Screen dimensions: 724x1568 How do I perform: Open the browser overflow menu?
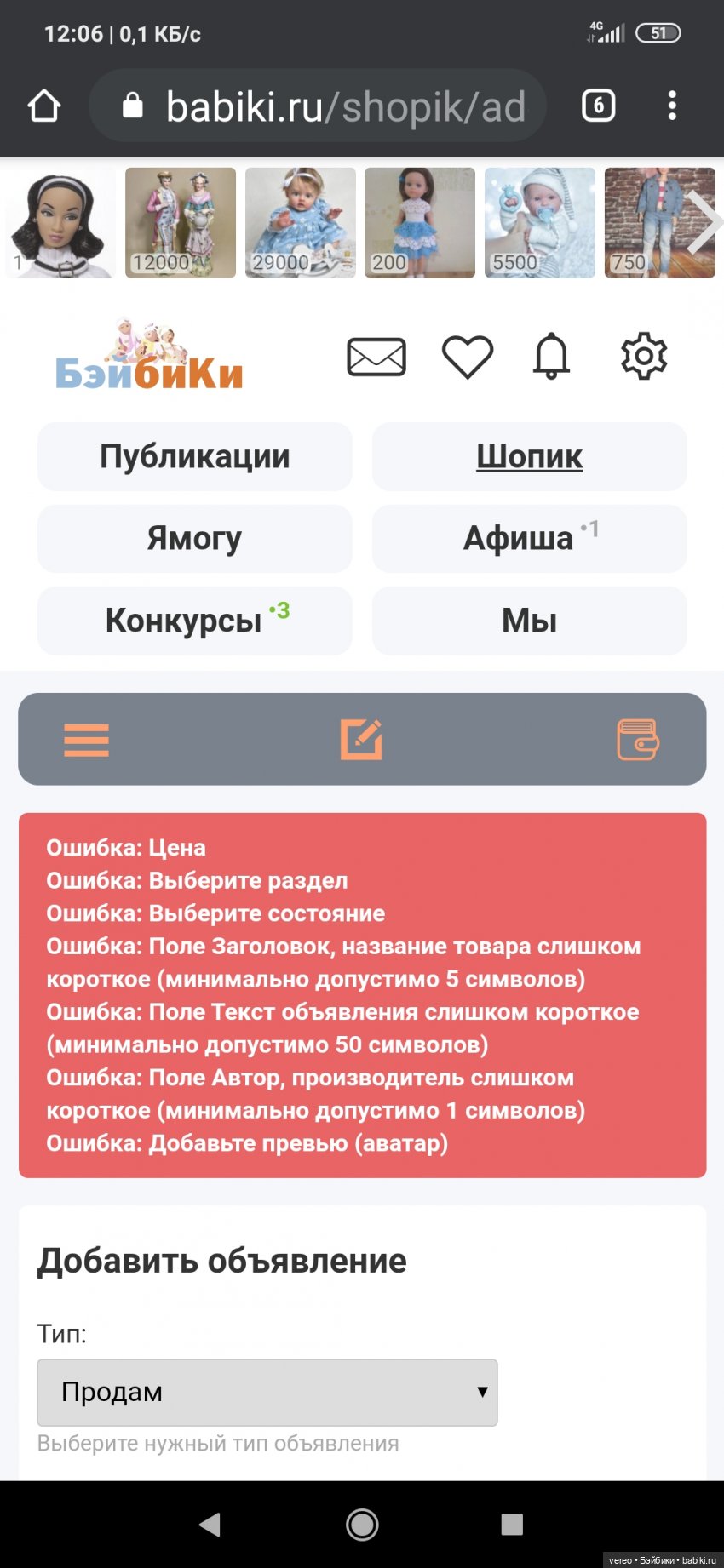click(x=672, y=106)
